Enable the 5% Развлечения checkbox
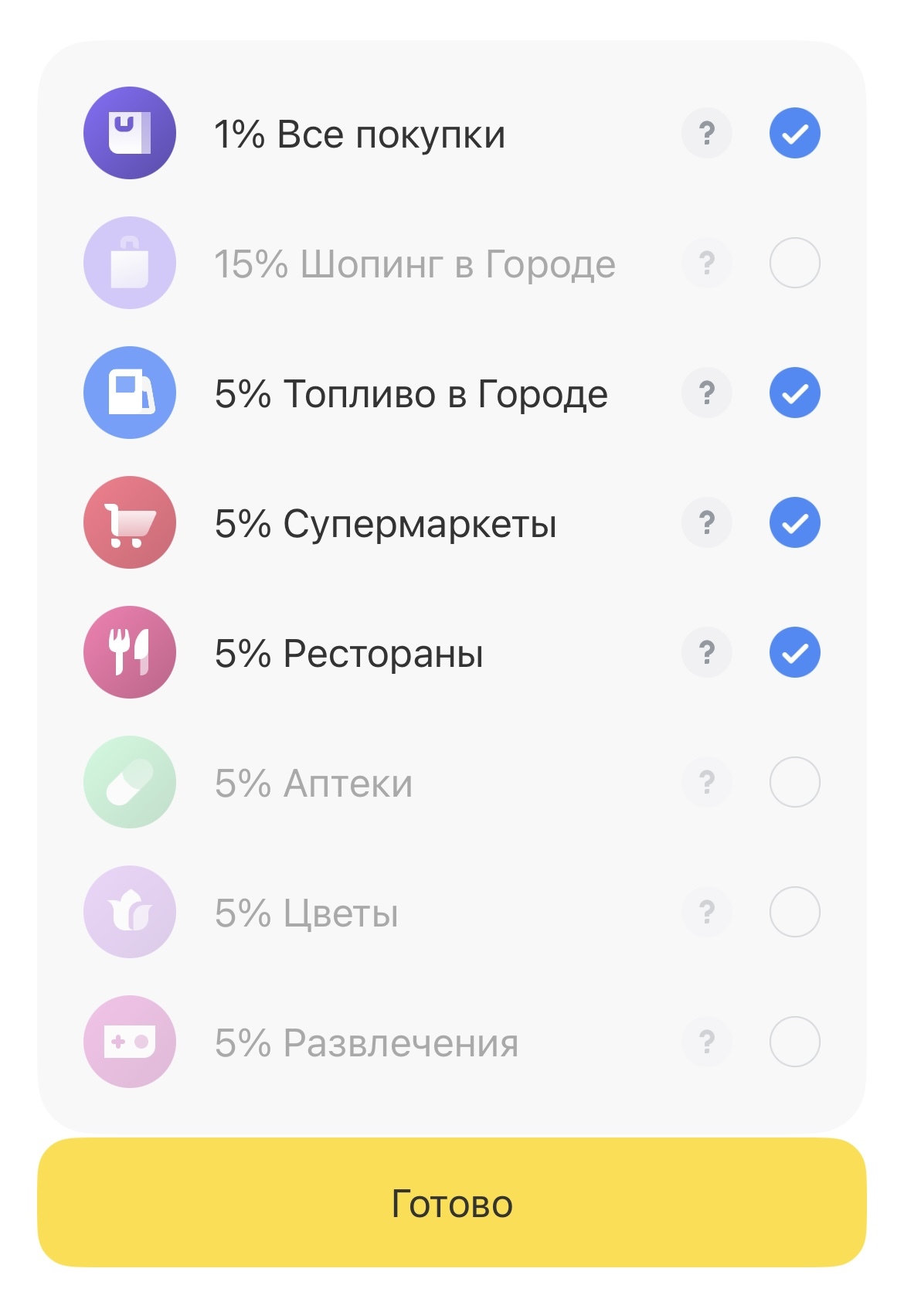904x1316 pixels. tap(794, 1042)
